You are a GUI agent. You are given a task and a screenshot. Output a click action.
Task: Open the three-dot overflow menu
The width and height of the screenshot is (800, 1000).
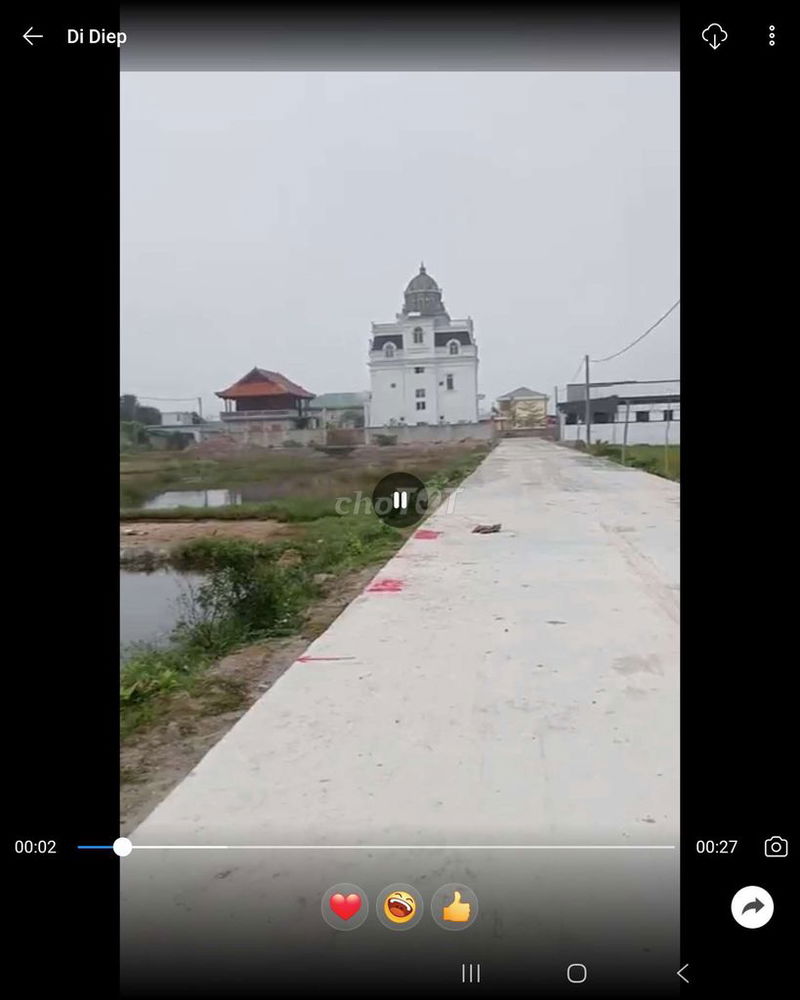[772, 37]
